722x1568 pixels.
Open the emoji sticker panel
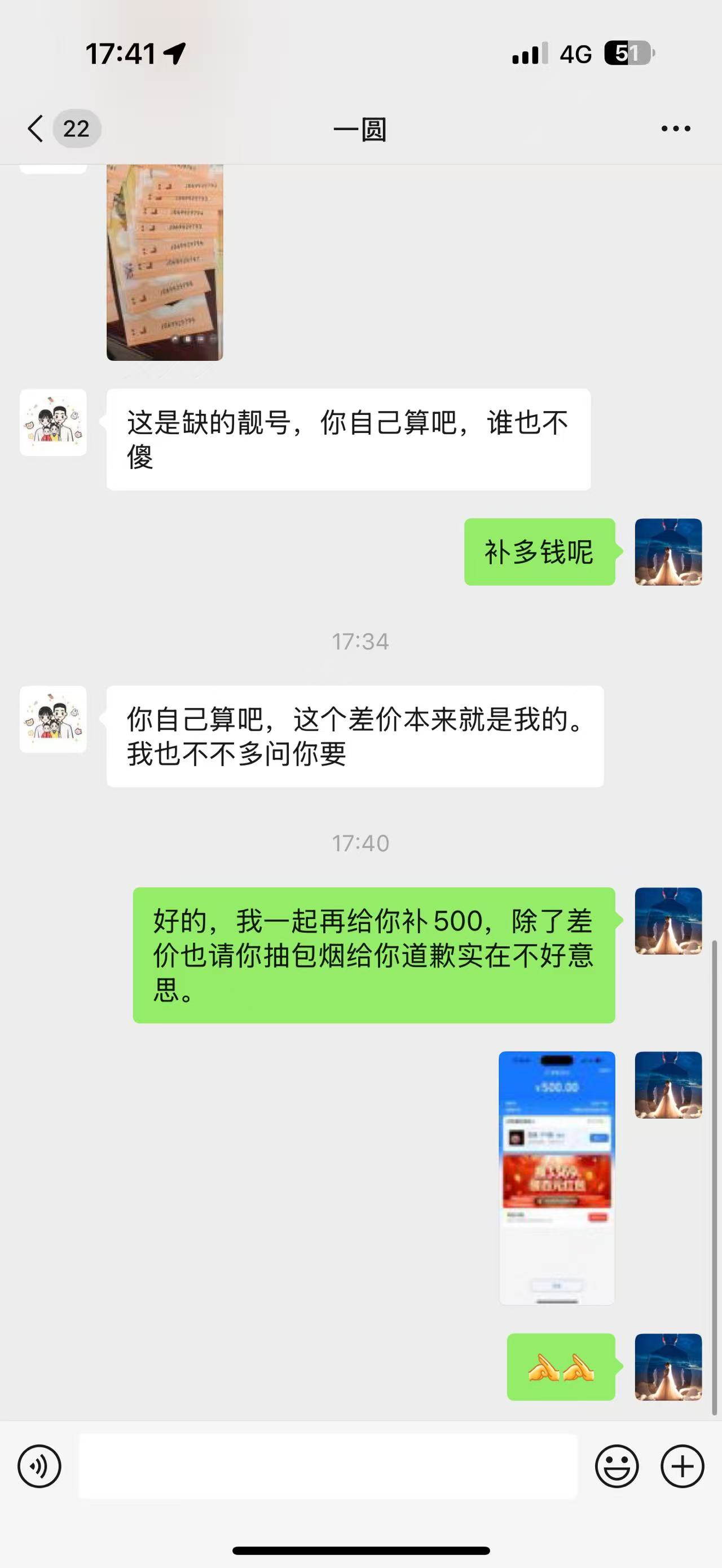[617, 1467]
